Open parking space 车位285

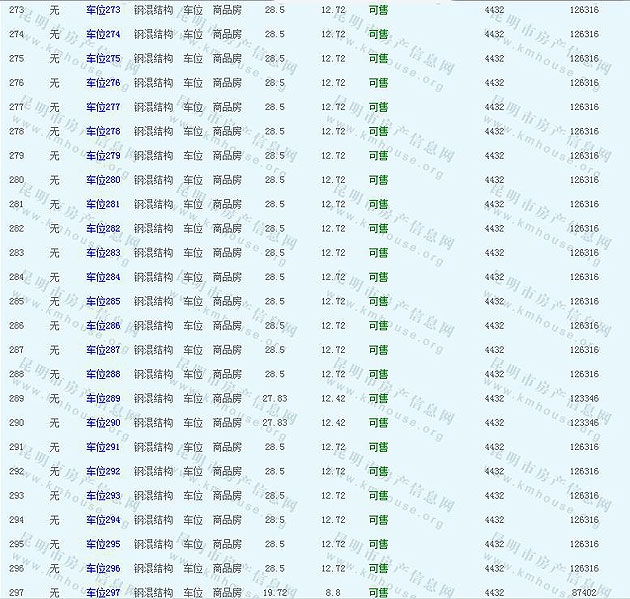(x=103, y=301)
